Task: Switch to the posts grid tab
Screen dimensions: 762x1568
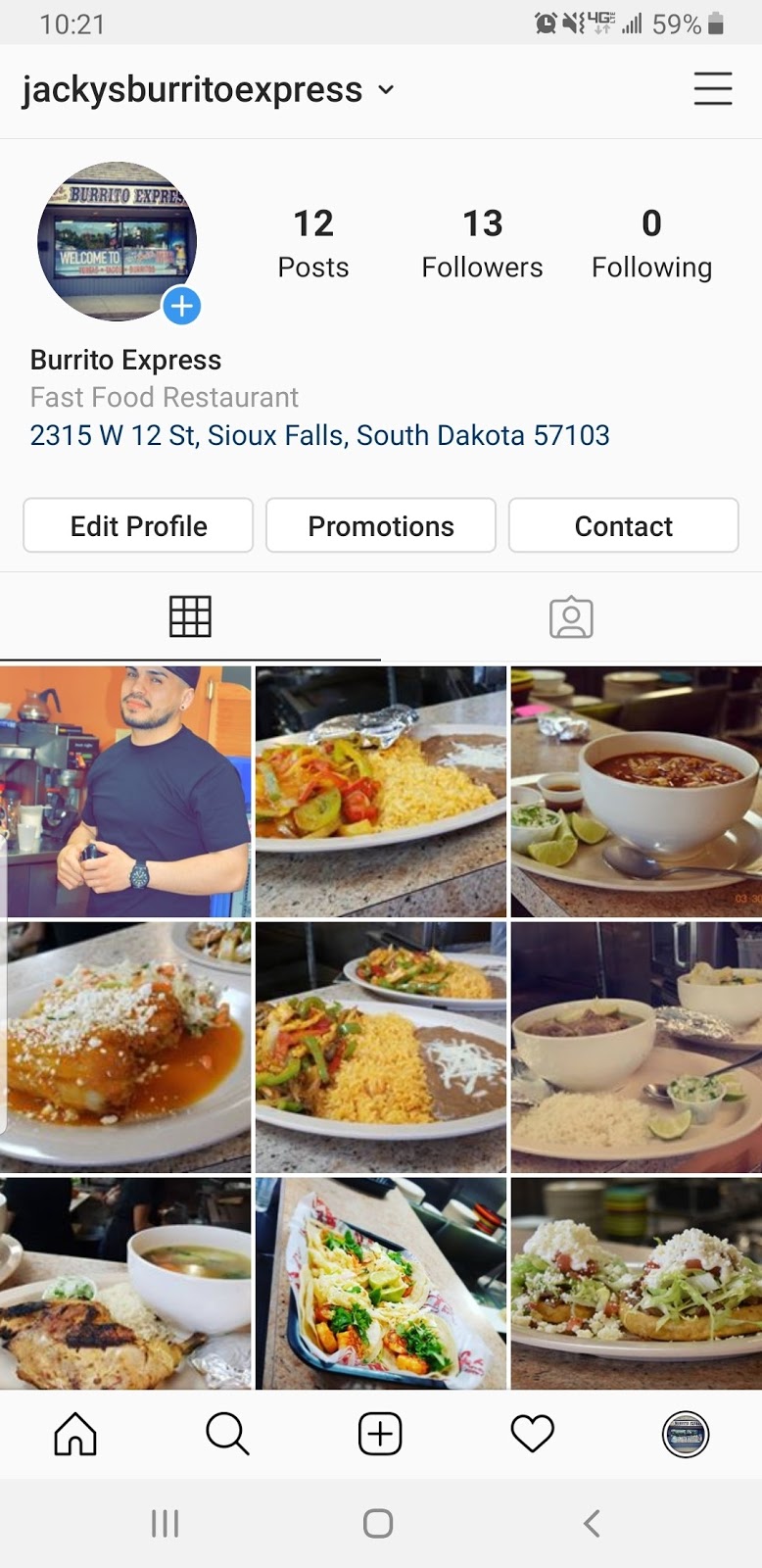Action: (190, 616)
